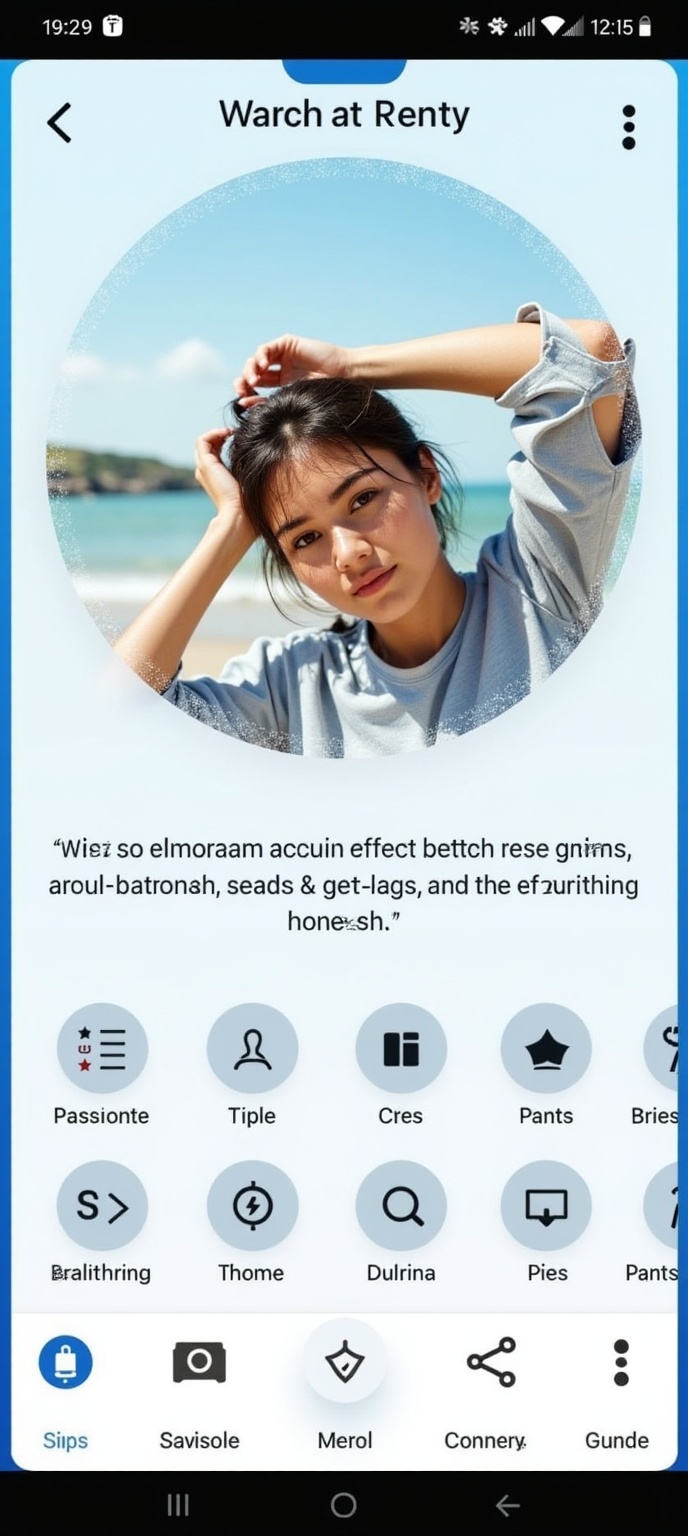Select the Pies option
The width and height of the screenshot is (688, 1536).
[546, 1207]
